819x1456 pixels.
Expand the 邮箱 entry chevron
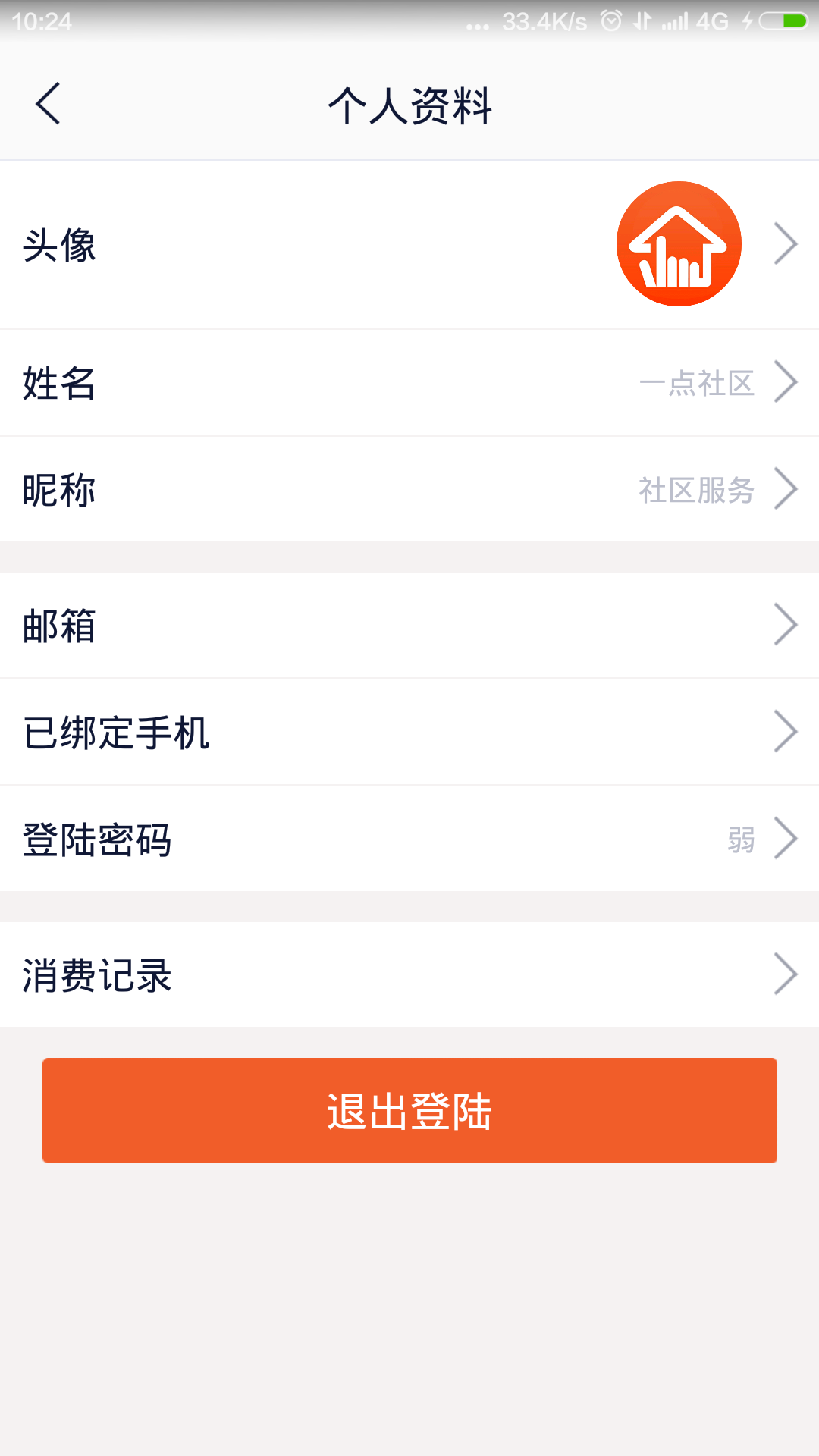(786, 625)
